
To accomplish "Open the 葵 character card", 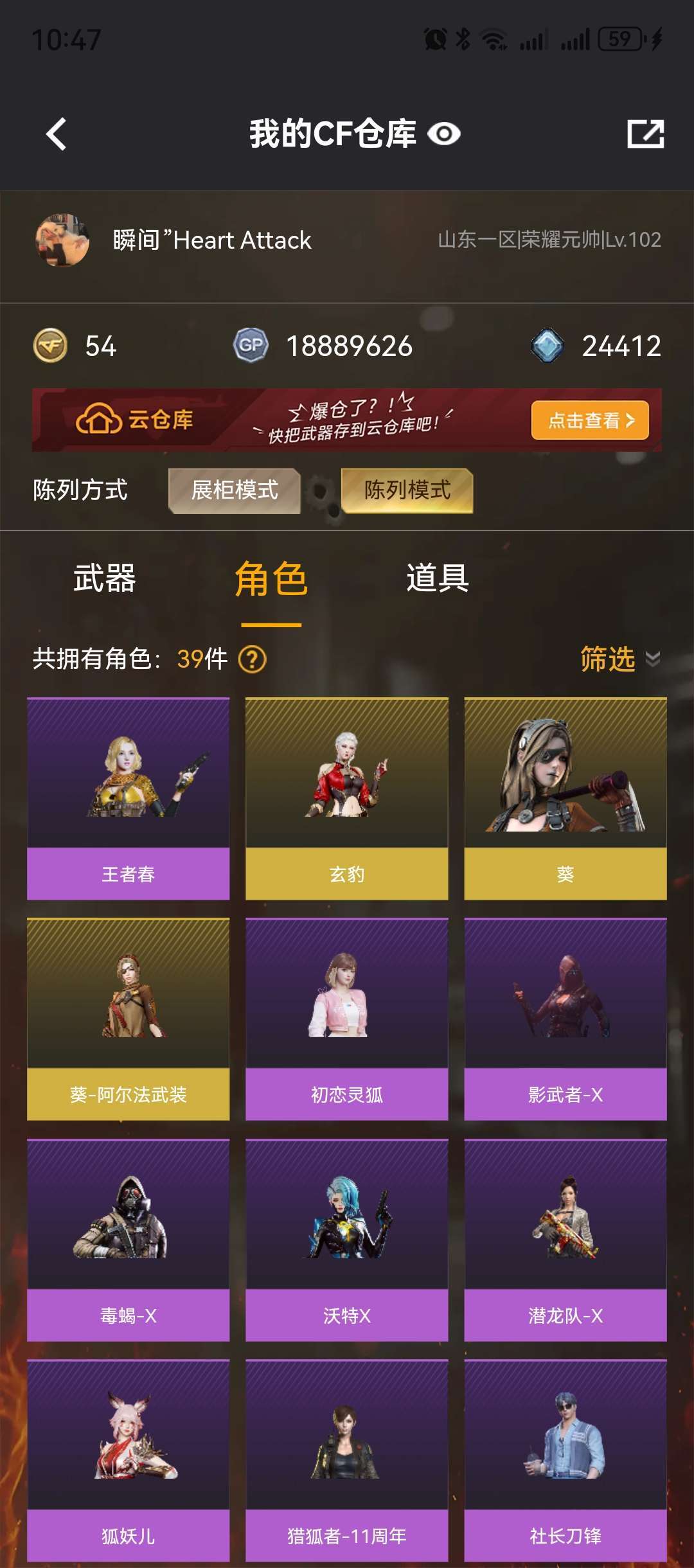I will (565, 799).
